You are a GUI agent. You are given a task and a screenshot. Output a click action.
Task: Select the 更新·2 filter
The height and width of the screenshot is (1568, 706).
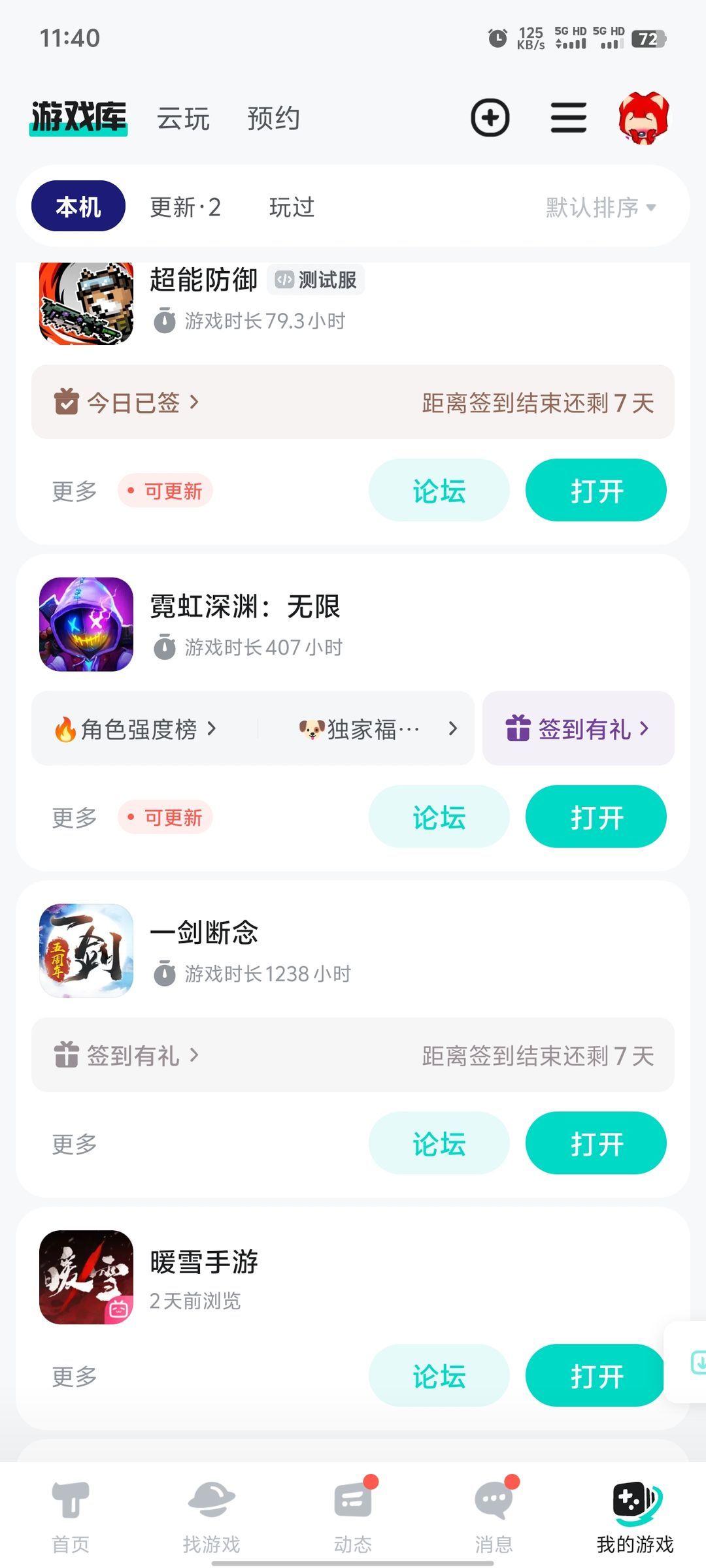(x=186, y=207)
